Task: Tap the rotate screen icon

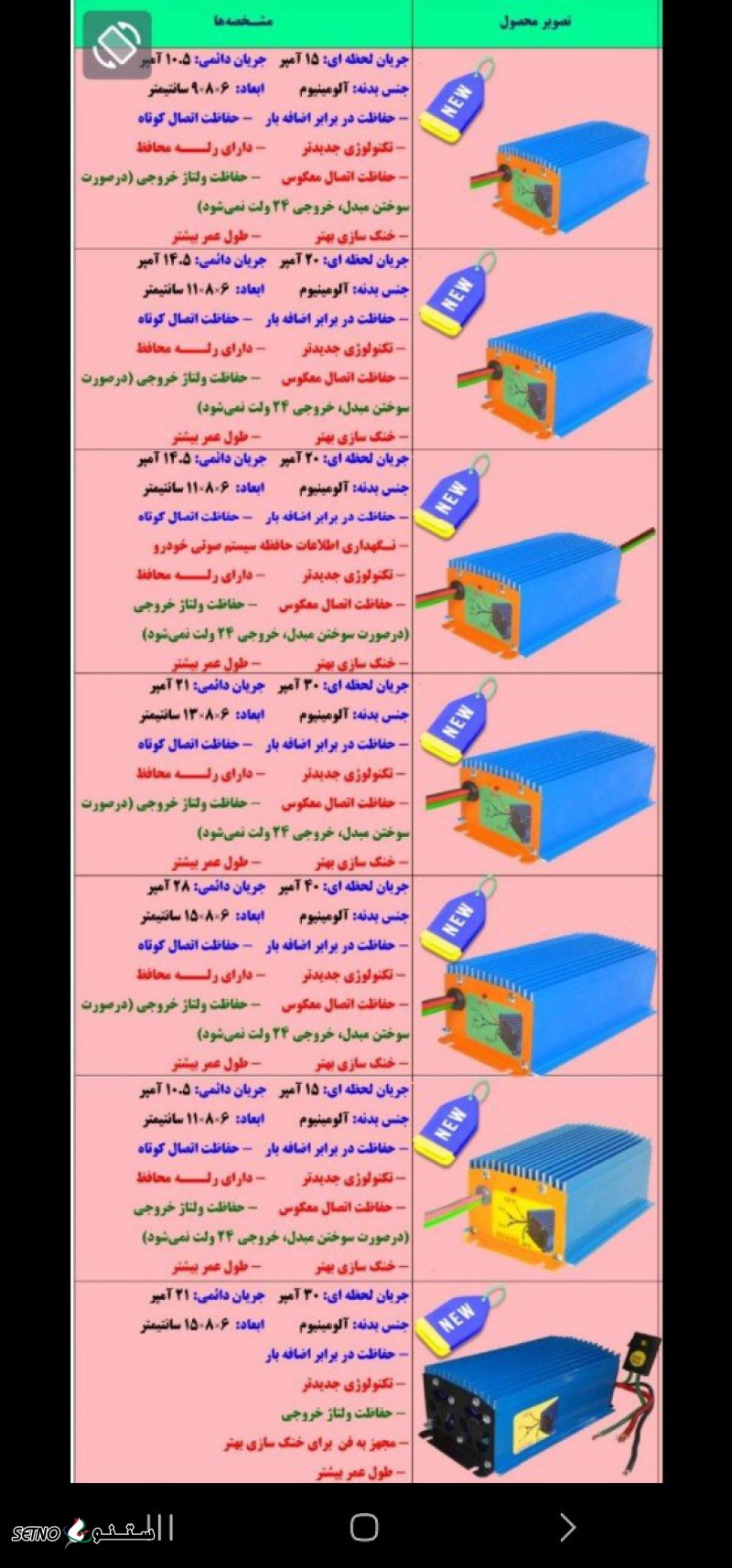Action: coord(117,45)
